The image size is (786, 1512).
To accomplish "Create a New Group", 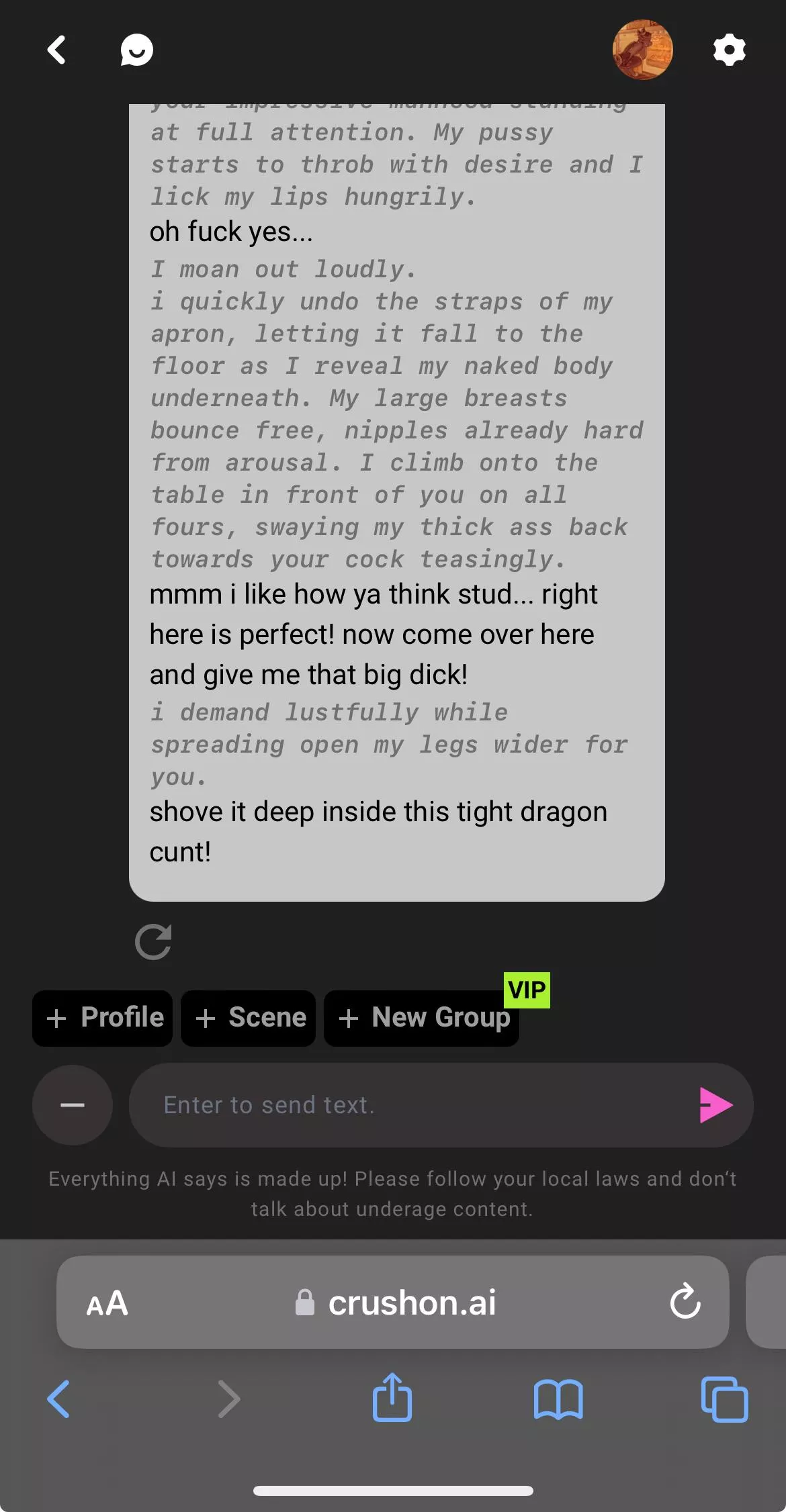I will tap(422, 1018).
